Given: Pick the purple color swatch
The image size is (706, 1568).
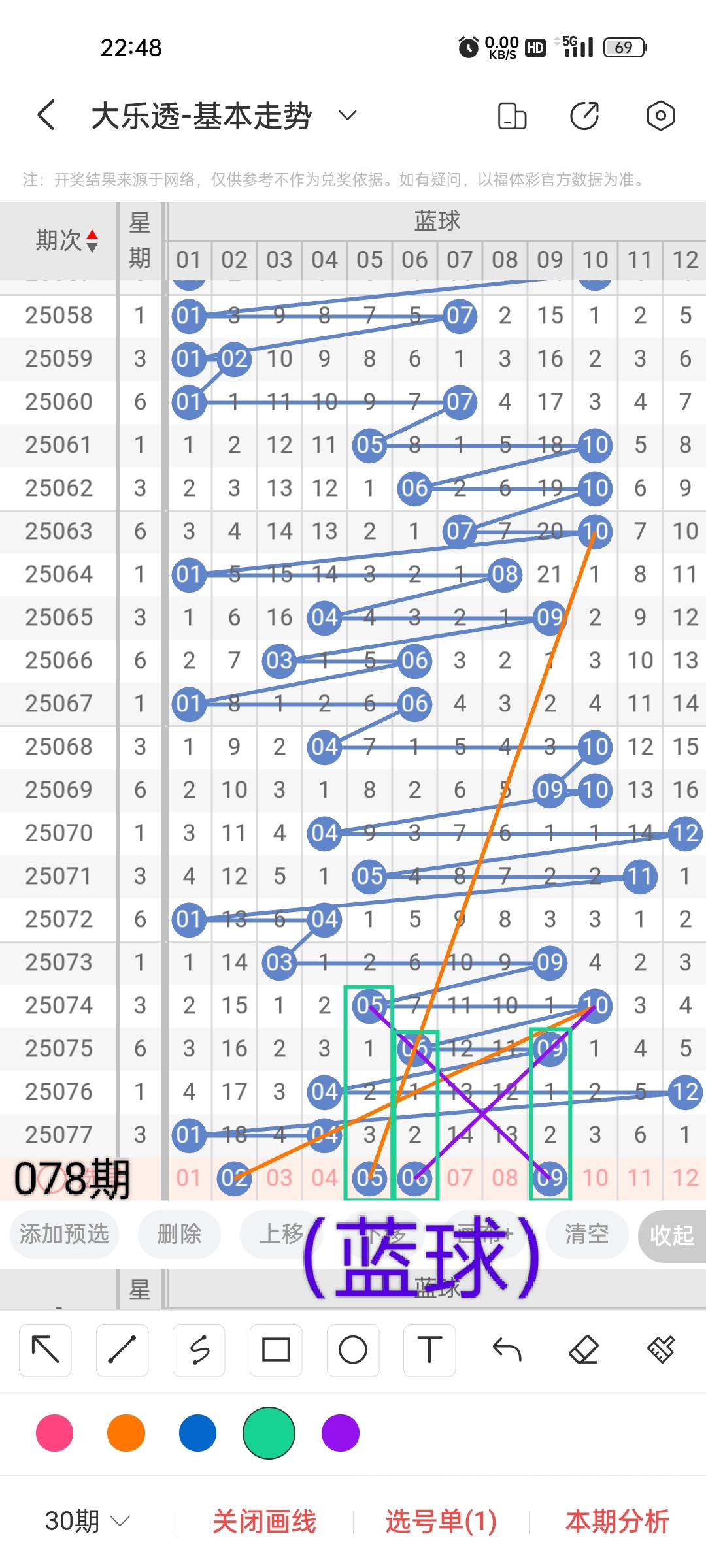Looking at the screenshot, I should tap(341, 1433).
